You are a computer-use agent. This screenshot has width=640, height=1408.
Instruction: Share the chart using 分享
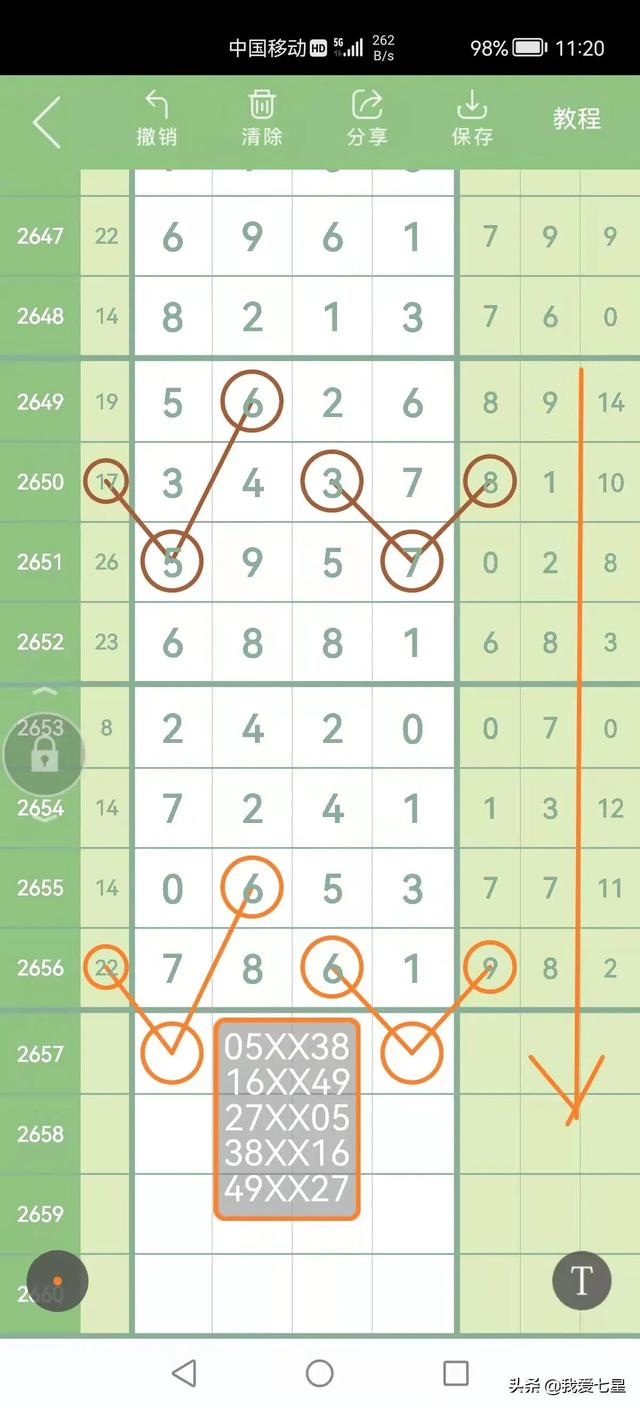coord(367,118)
